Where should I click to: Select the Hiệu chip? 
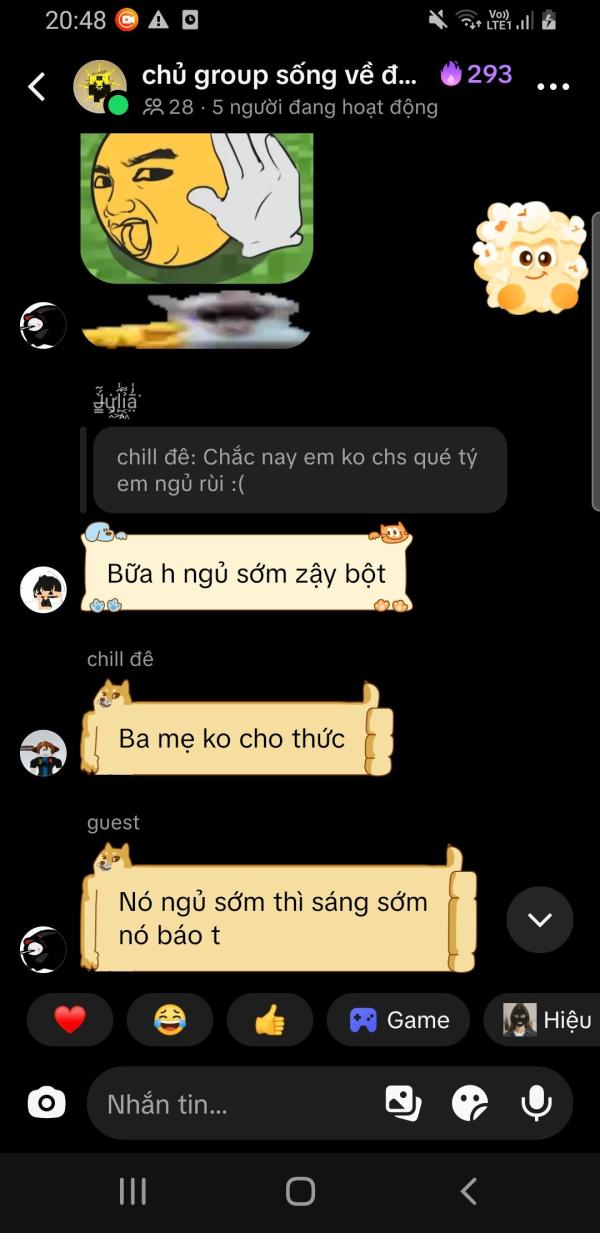[542, 1020]
